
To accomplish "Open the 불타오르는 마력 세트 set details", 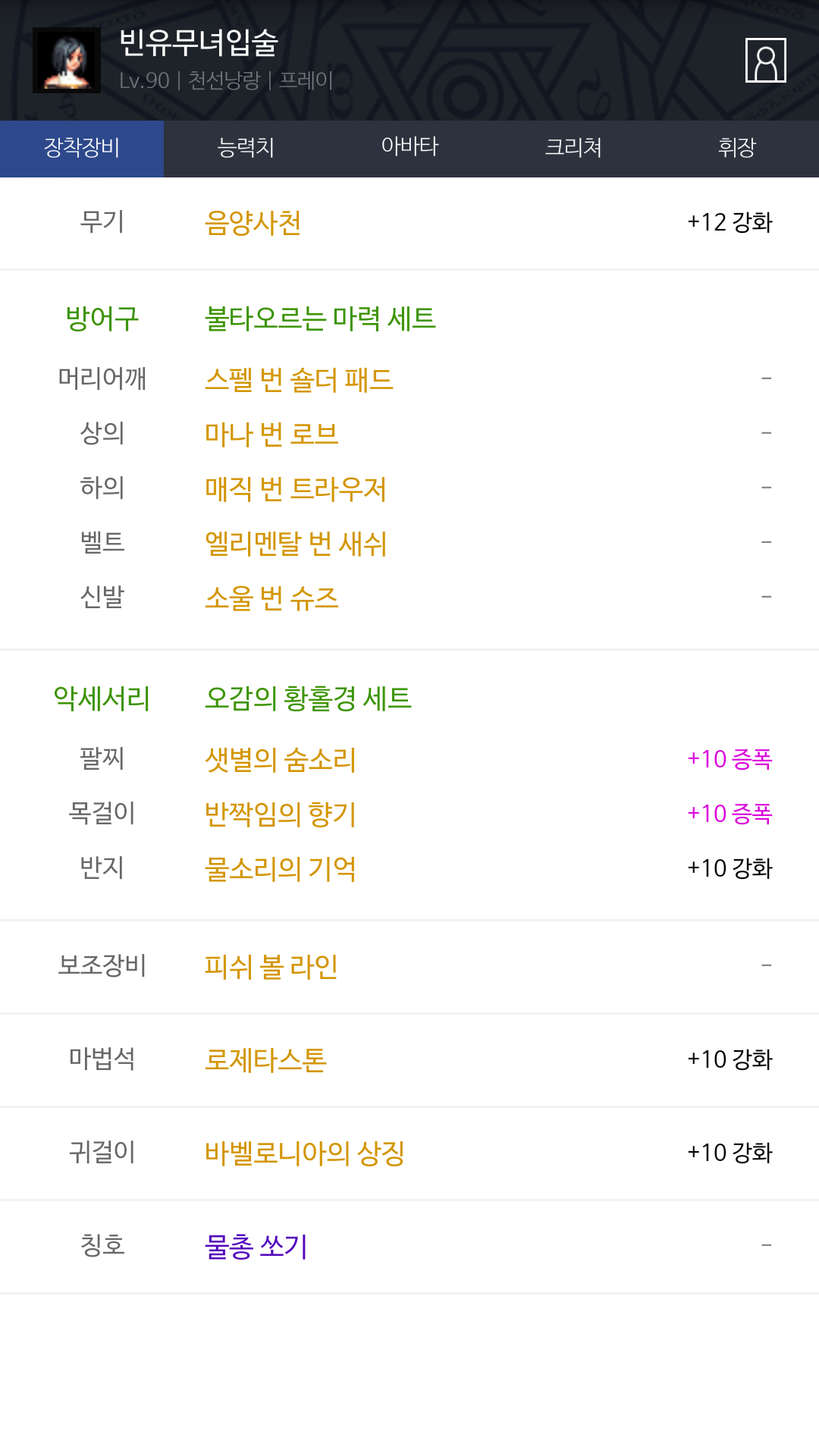I will coord(320,318).
